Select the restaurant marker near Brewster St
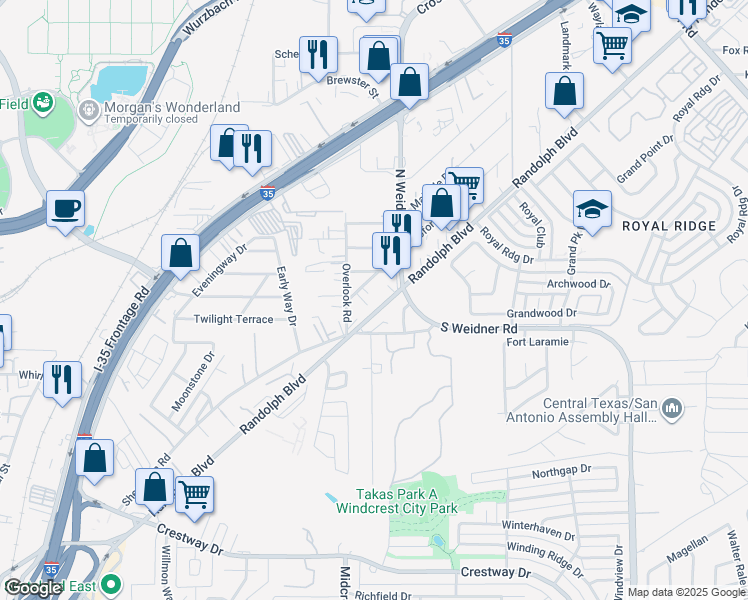748x600 pixels. (x=318, y=55)
